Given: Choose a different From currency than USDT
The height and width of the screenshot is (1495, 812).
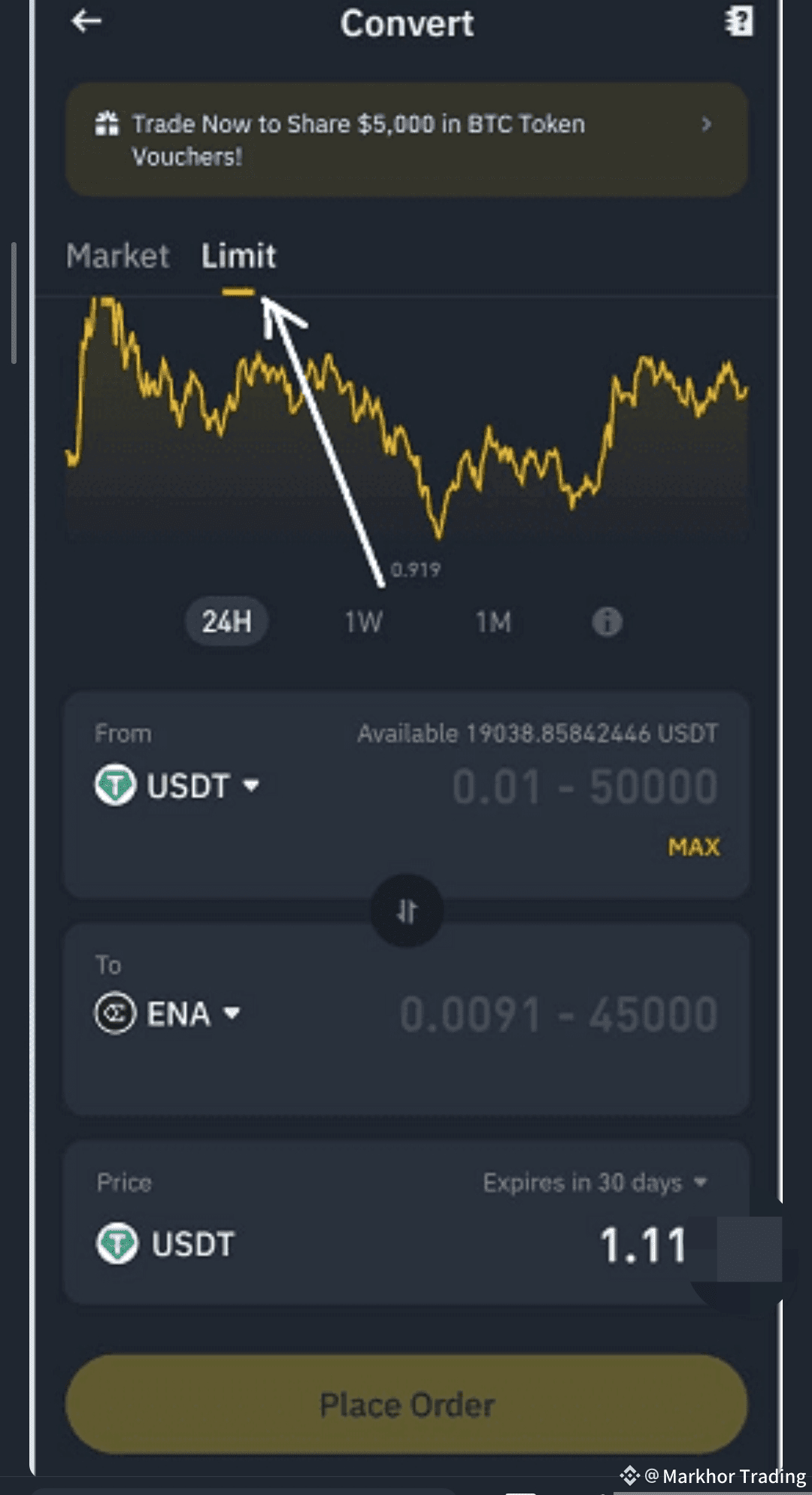Looking at the screenshot, I should (x=177, y=786).
